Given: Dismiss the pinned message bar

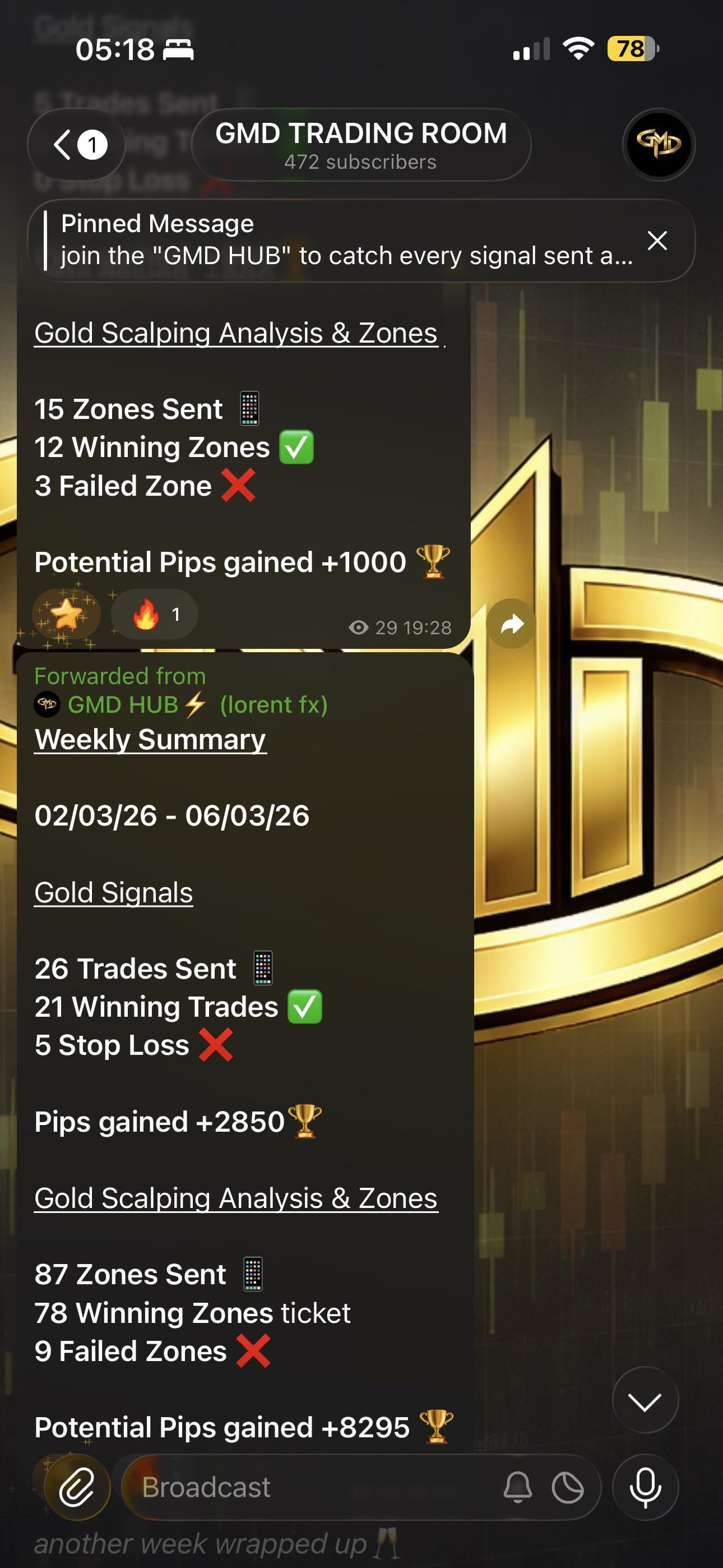Looking at the screenshot, I should pyautogui.click(x=657, y=241).
